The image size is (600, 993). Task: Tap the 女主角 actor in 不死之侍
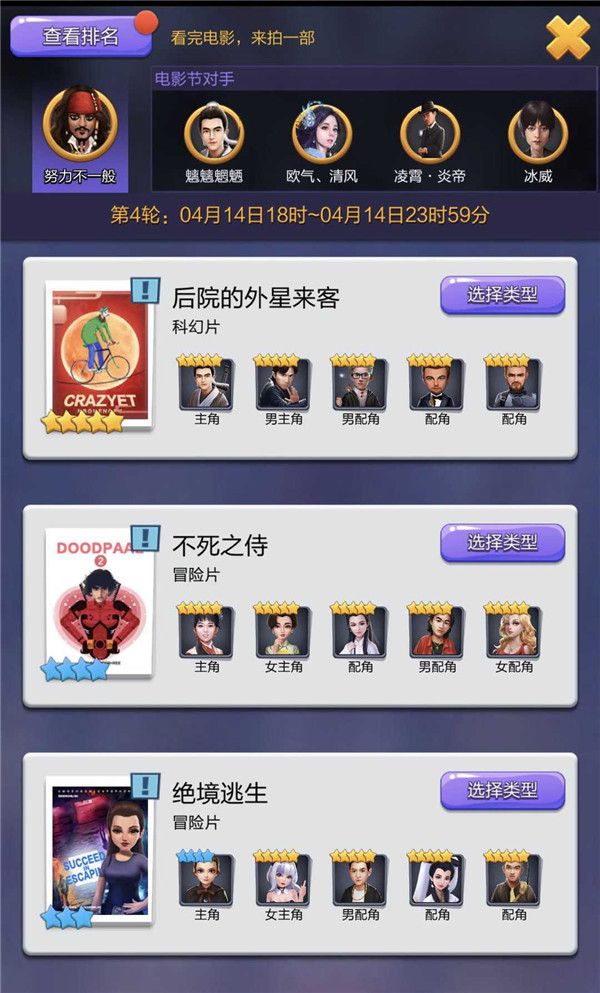pyautogui.click(x=283, y=632)
